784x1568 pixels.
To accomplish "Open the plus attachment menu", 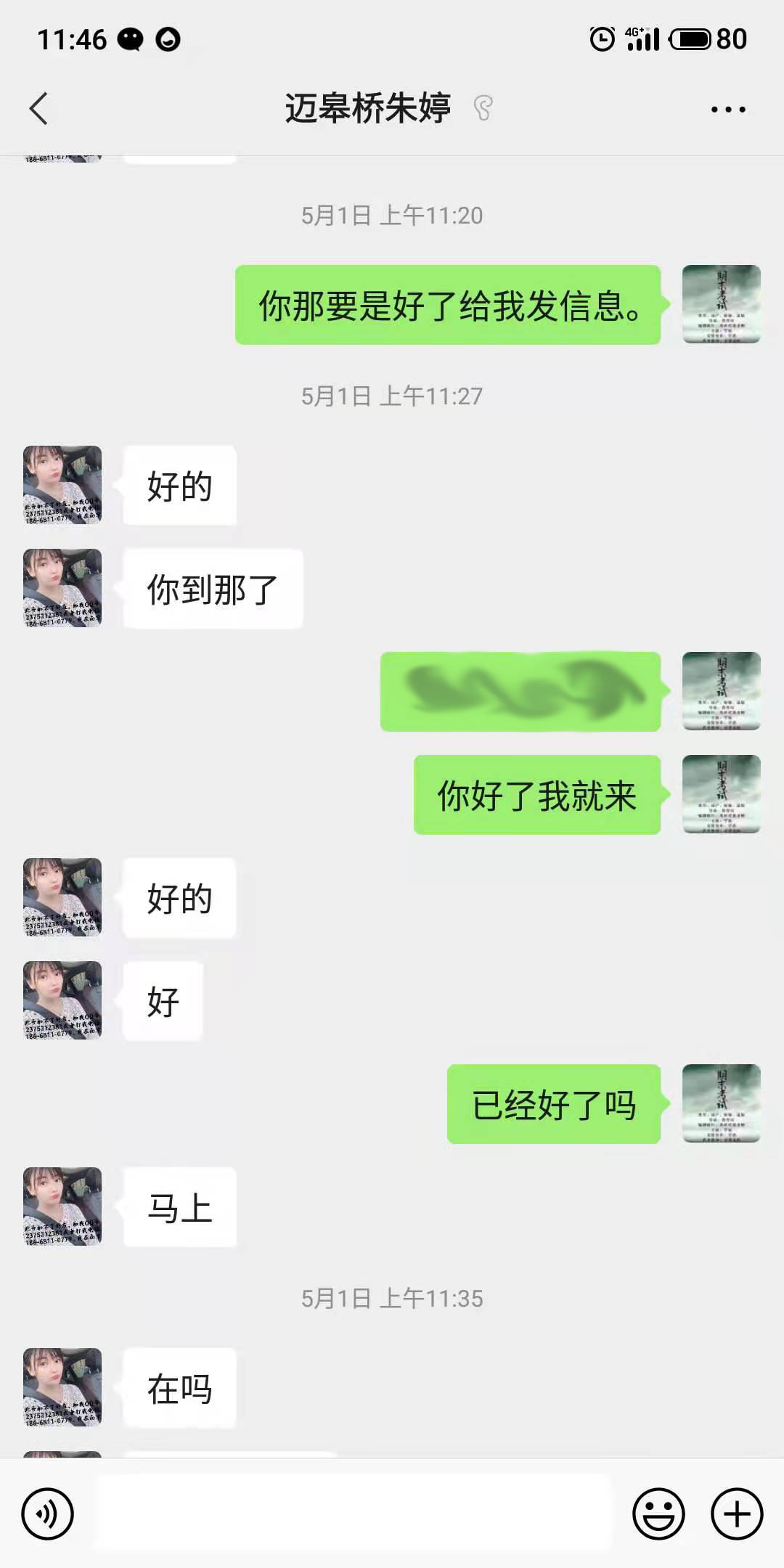I will (x=737, y=1514).
